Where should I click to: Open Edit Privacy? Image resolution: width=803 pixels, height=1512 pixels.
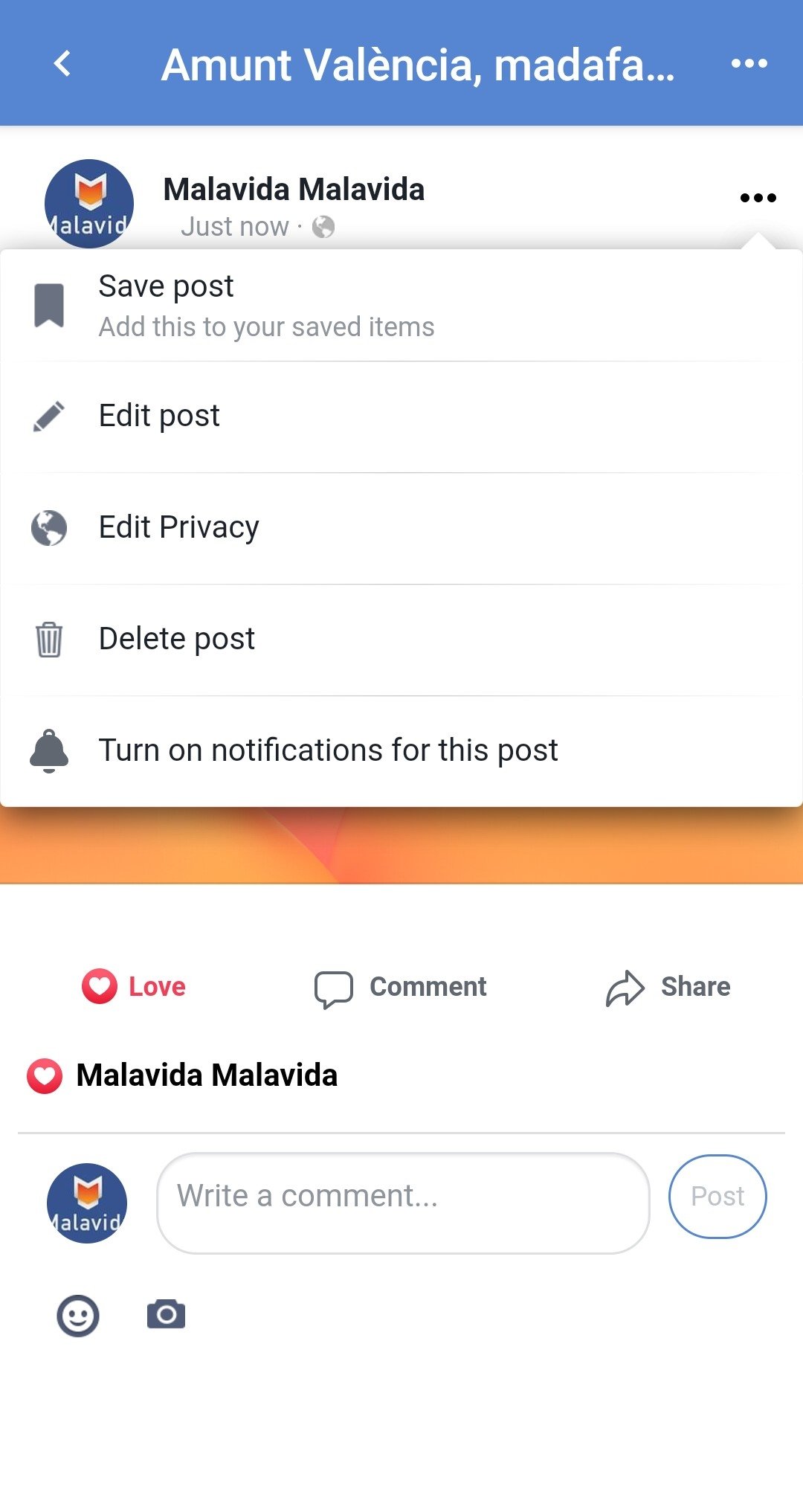[x=401, y=528]
